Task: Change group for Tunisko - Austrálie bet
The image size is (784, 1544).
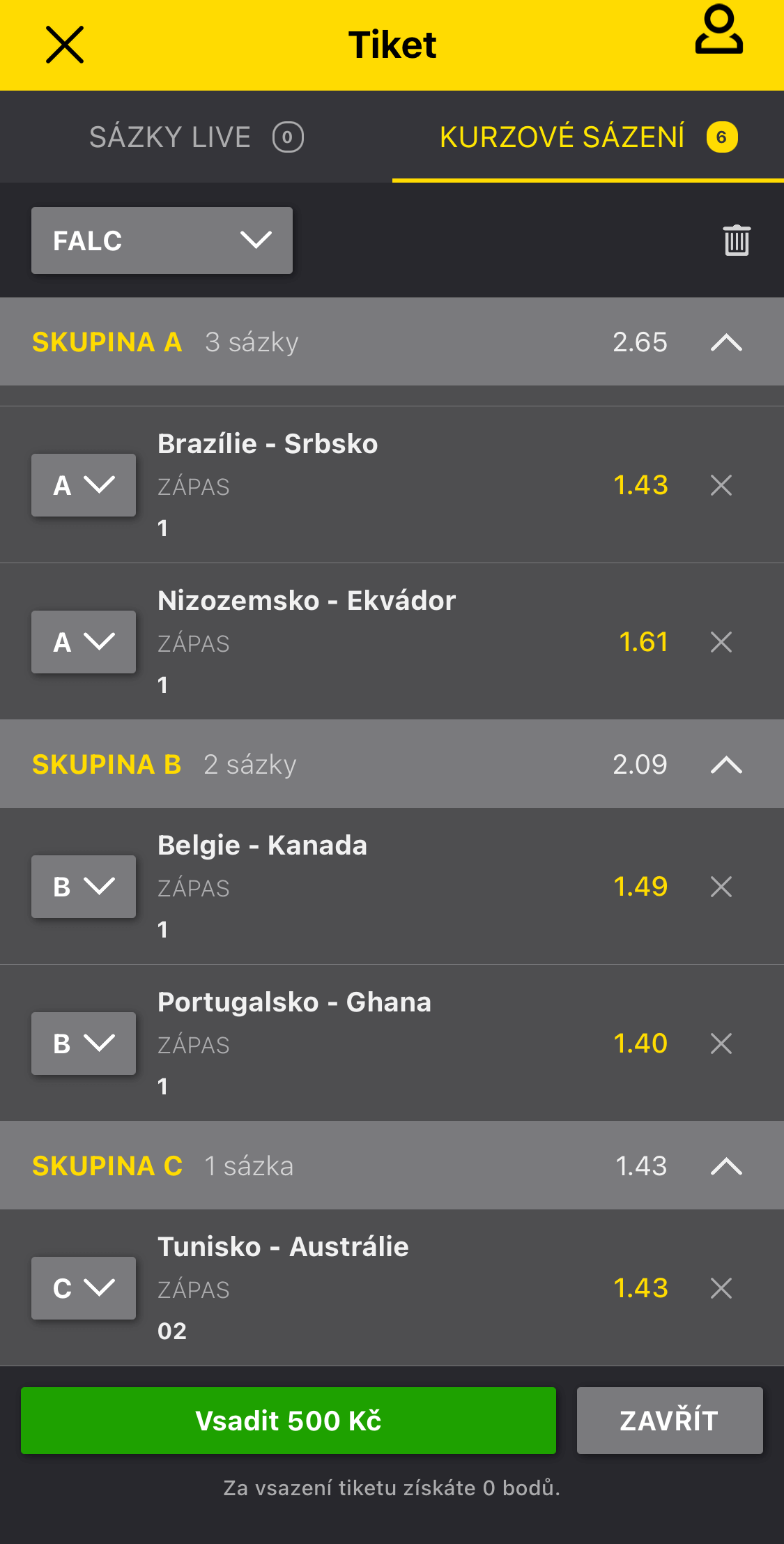Action: 84,1288
